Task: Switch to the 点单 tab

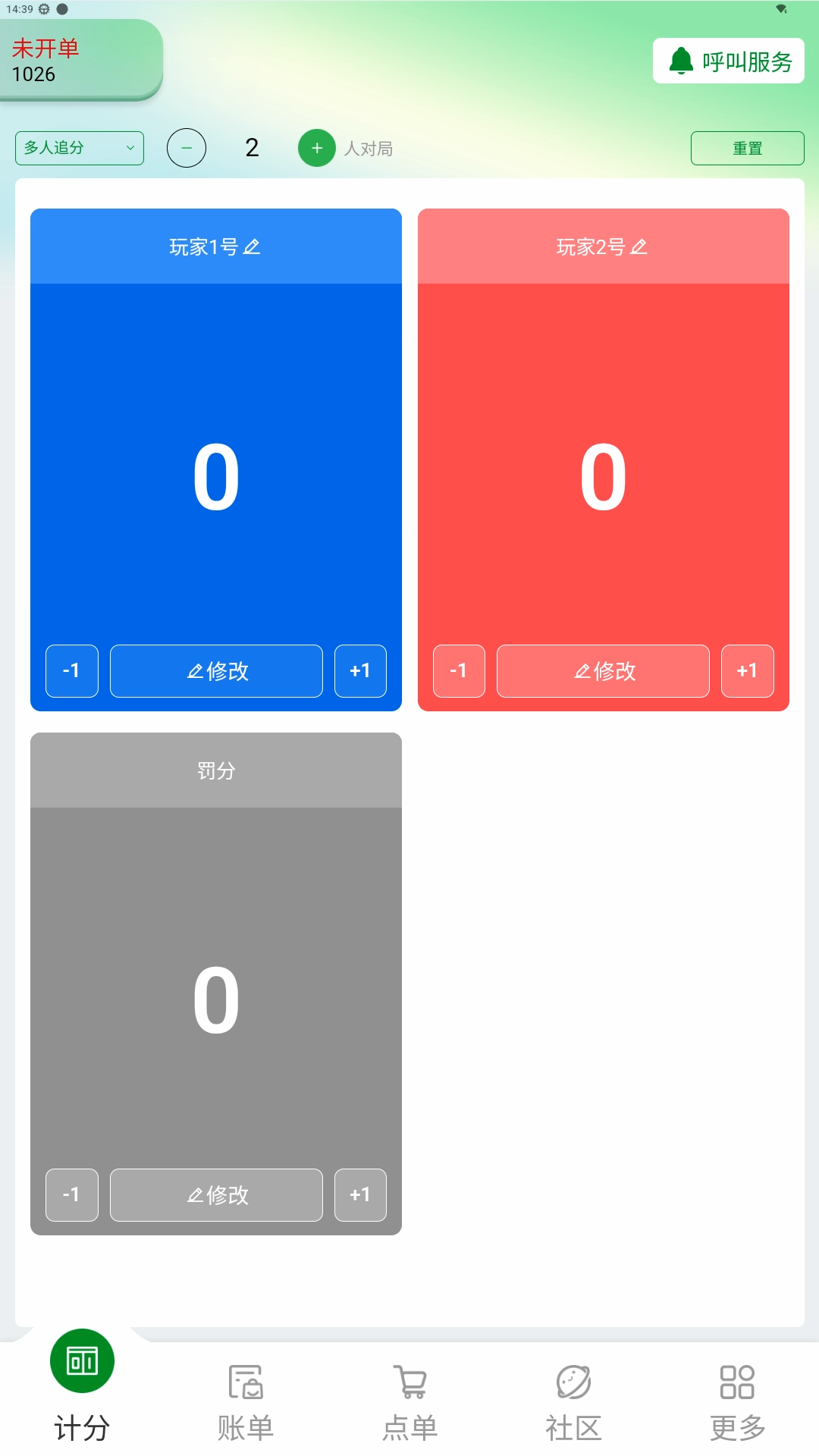Action: click(409, 1403)
